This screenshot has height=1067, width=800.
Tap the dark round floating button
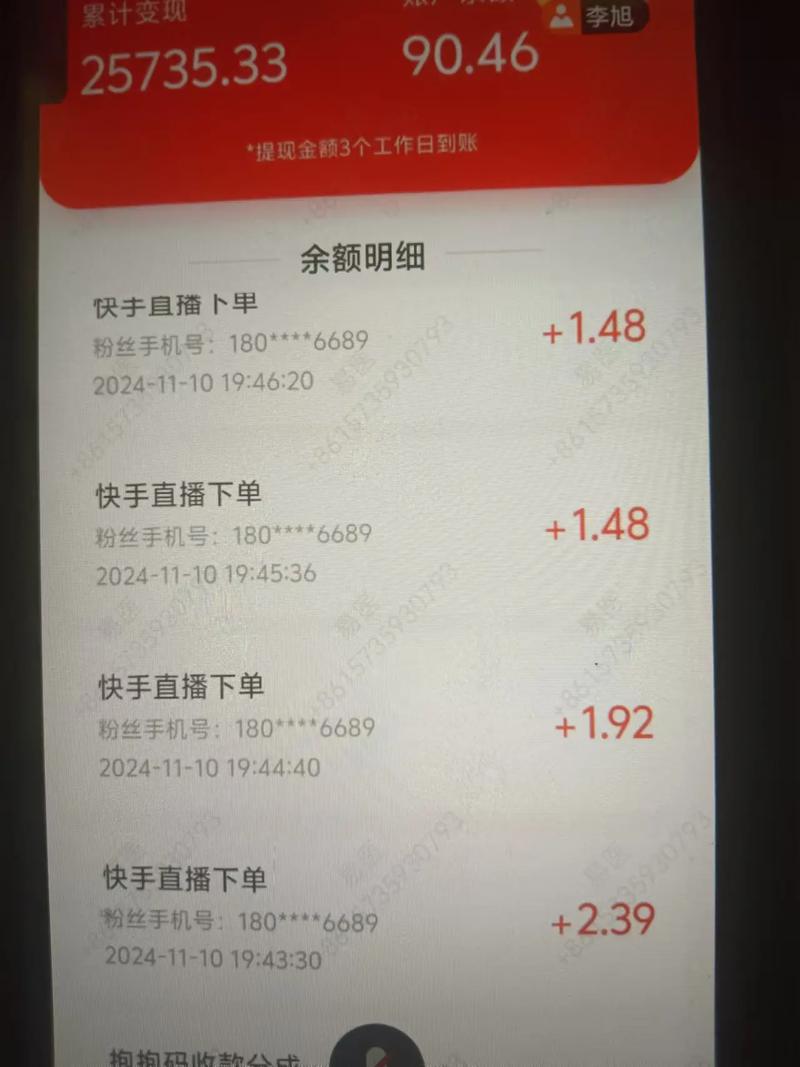click(x=377, y=1048)
